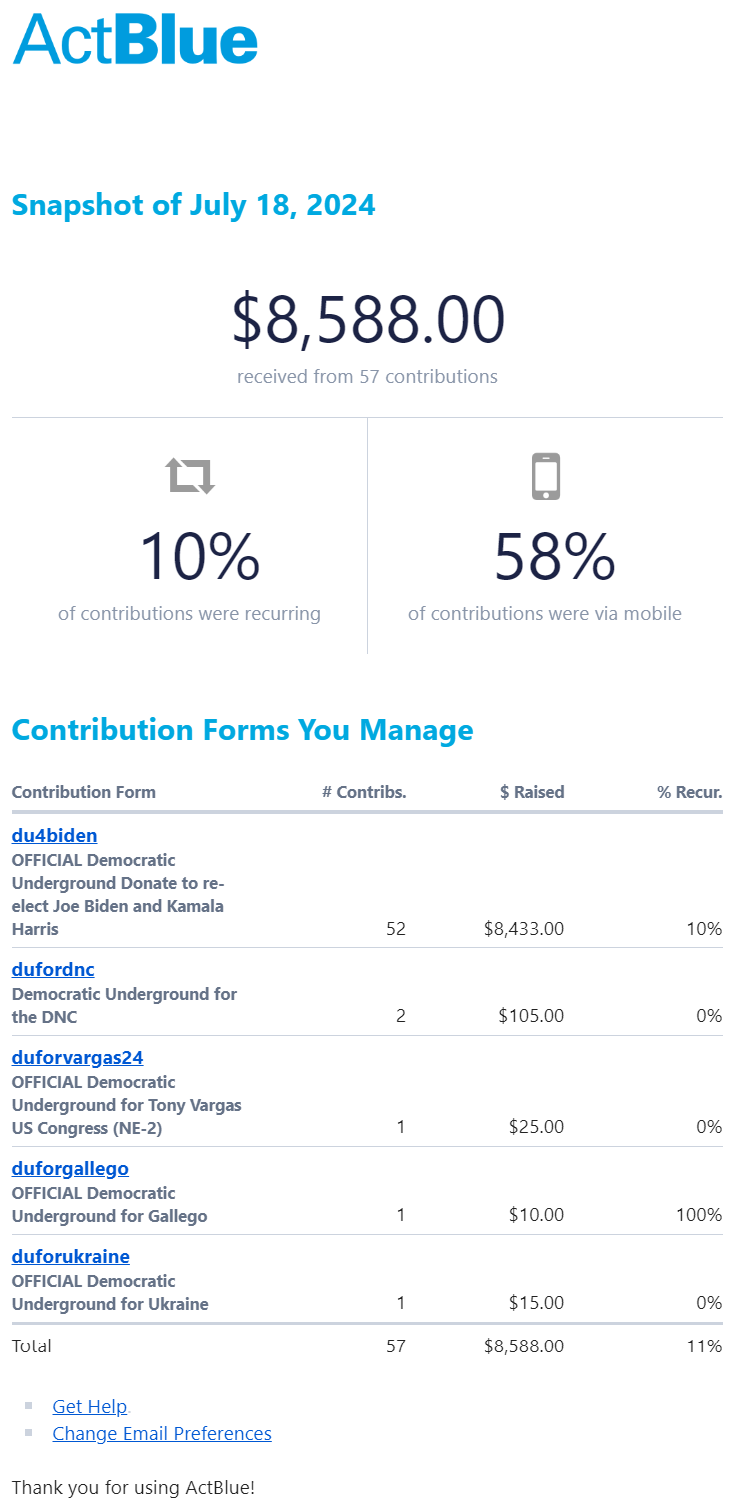Open the du4biden contribution form link
Screen dimensions: 732x1507
click(x=54, y=836)
